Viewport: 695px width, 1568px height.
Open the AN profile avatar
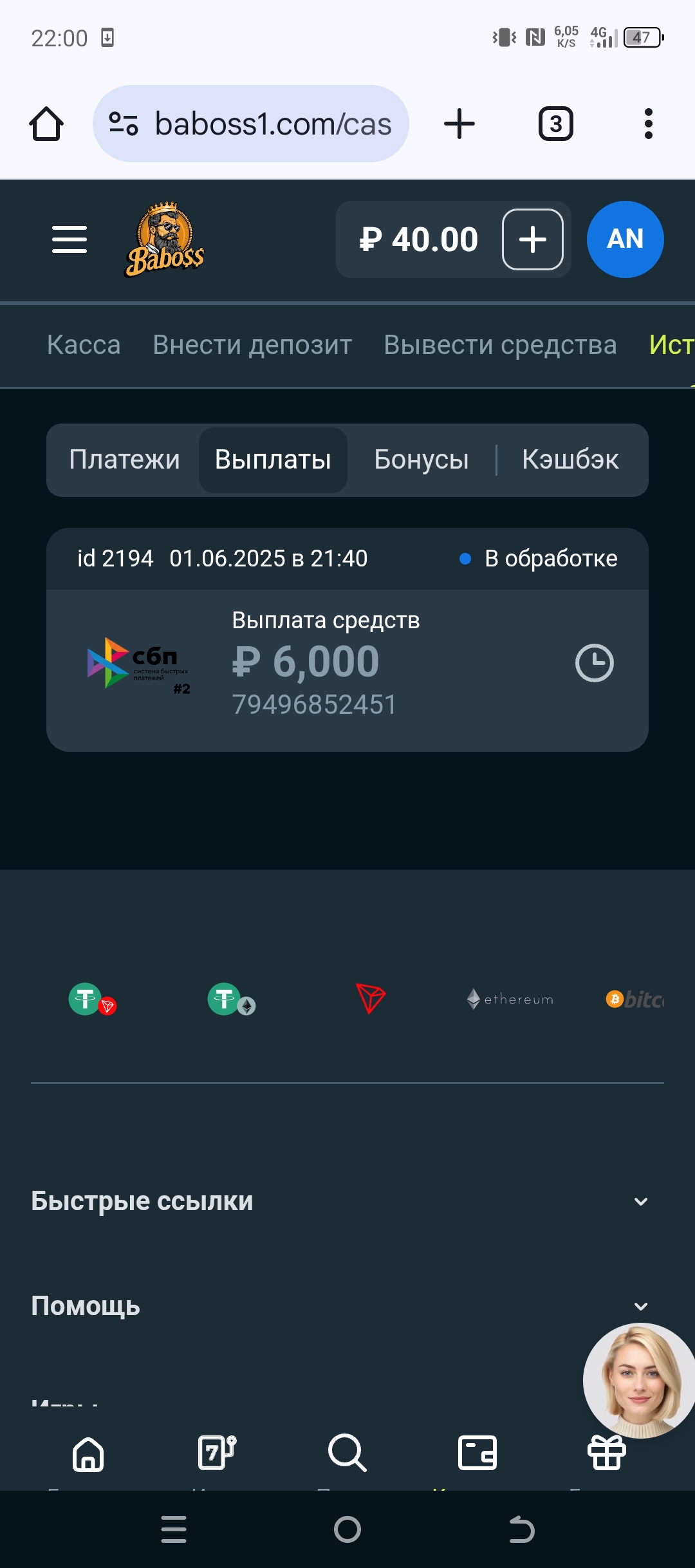pos(625,239)
